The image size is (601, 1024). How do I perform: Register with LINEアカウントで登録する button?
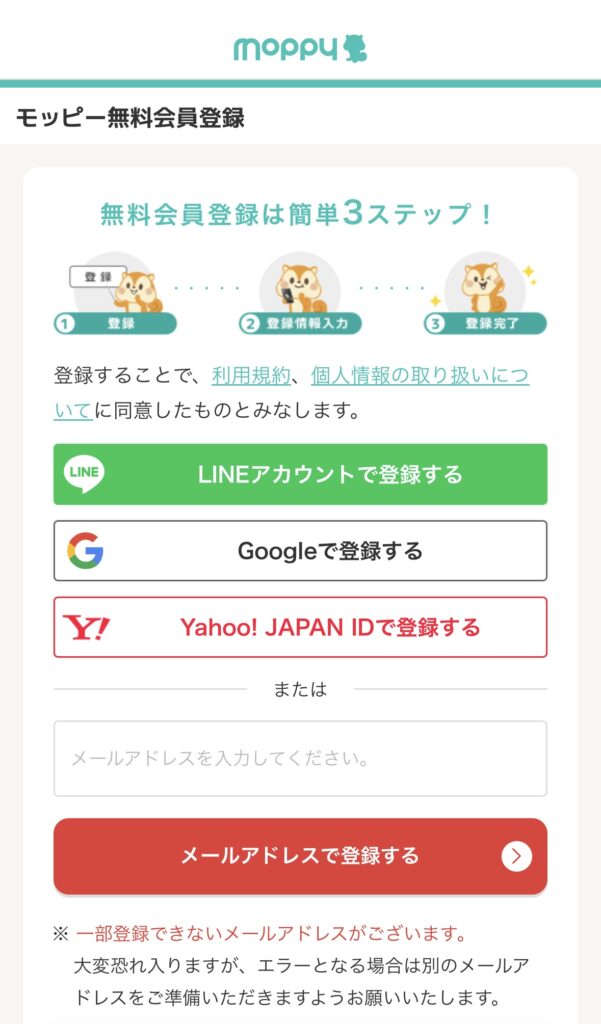pyautogui.click(x=300, y=474)
